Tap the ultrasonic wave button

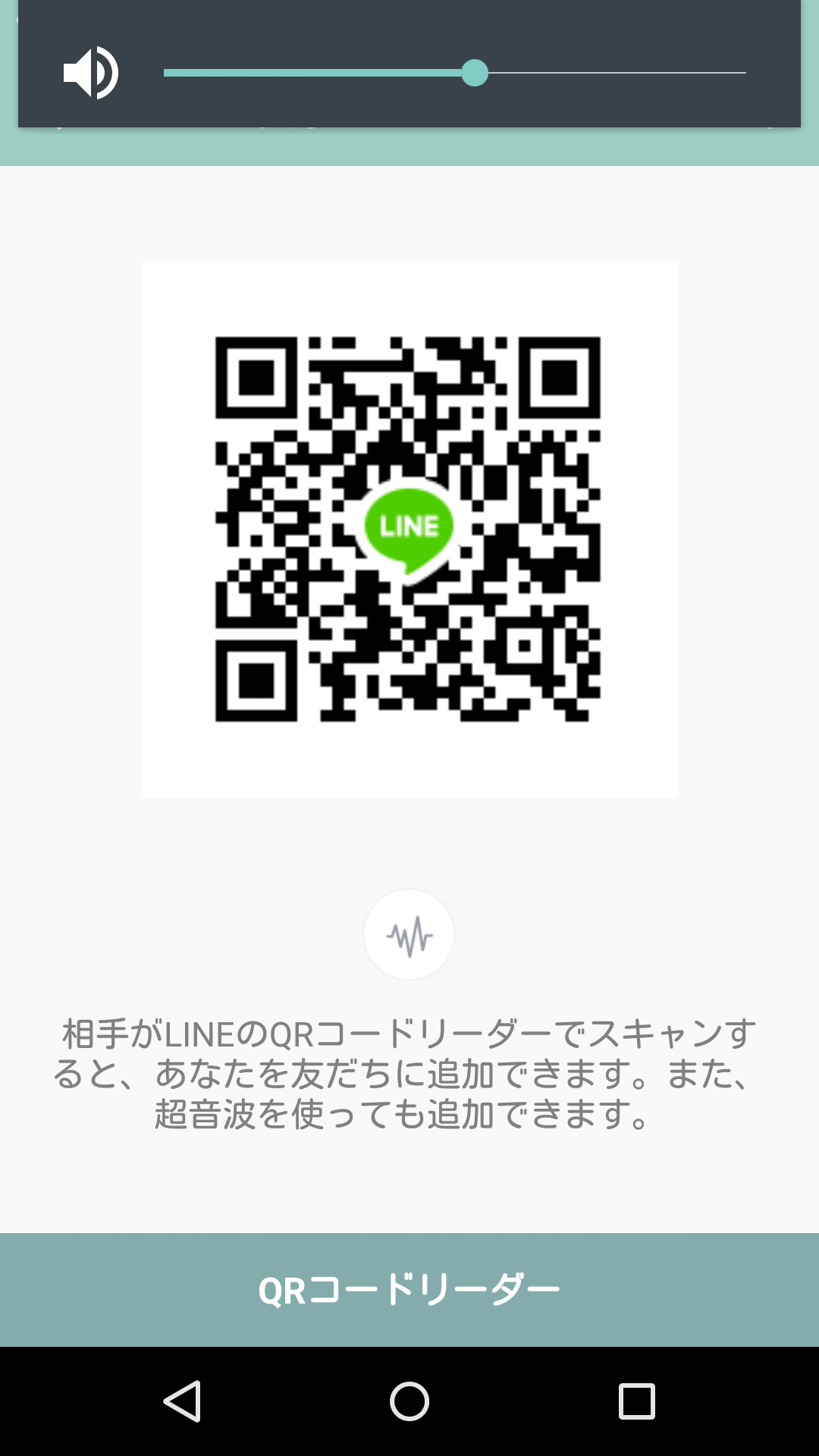tap(409, 934)
